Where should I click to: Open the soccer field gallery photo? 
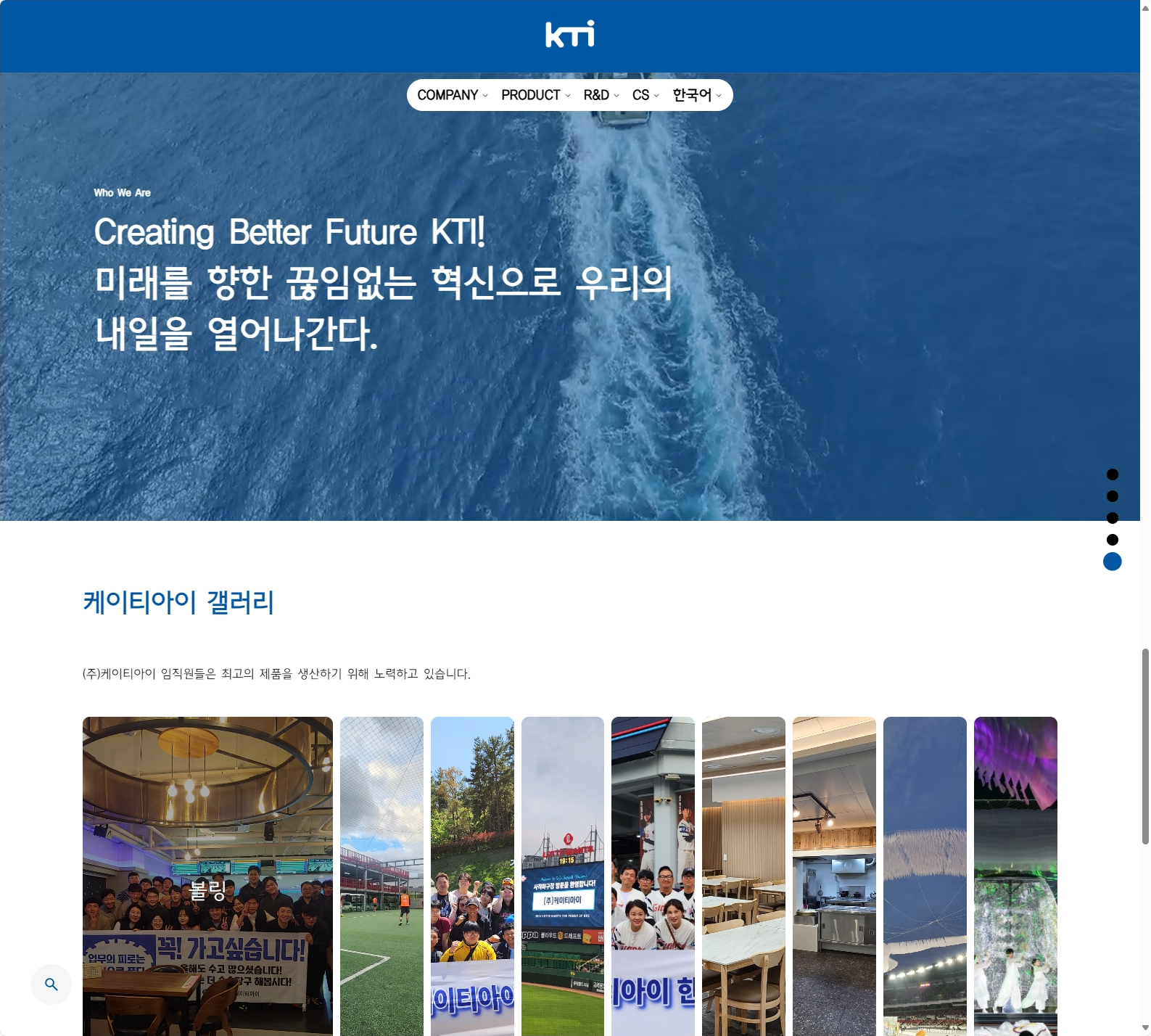(x=381, y=876)
